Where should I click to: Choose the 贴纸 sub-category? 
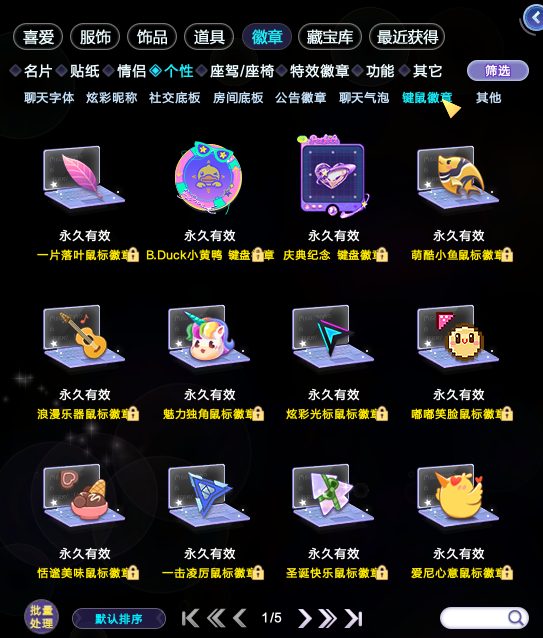pyautogui.click(x=84, y=71)
